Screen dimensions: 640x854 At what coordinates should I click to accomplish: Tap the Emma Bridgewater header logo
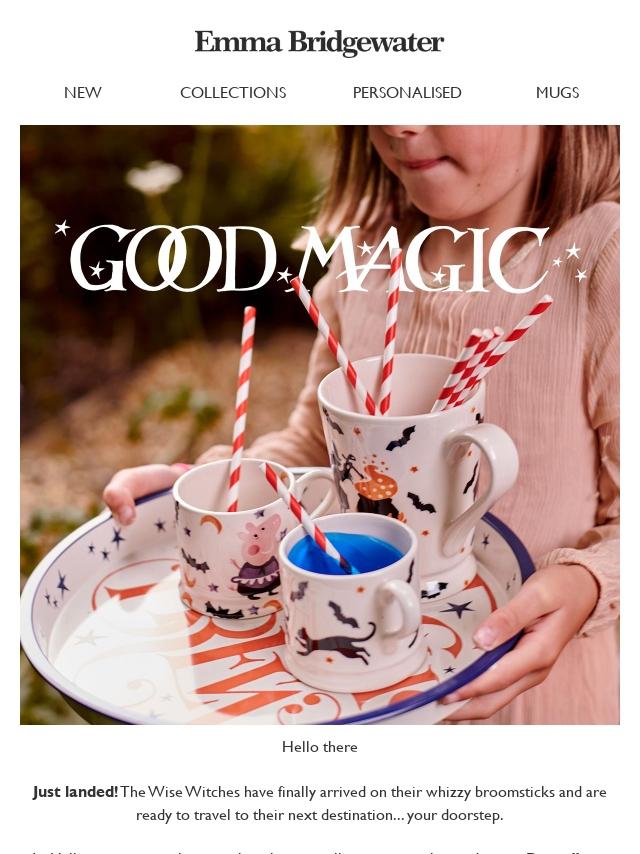click(x=319, y=43)
